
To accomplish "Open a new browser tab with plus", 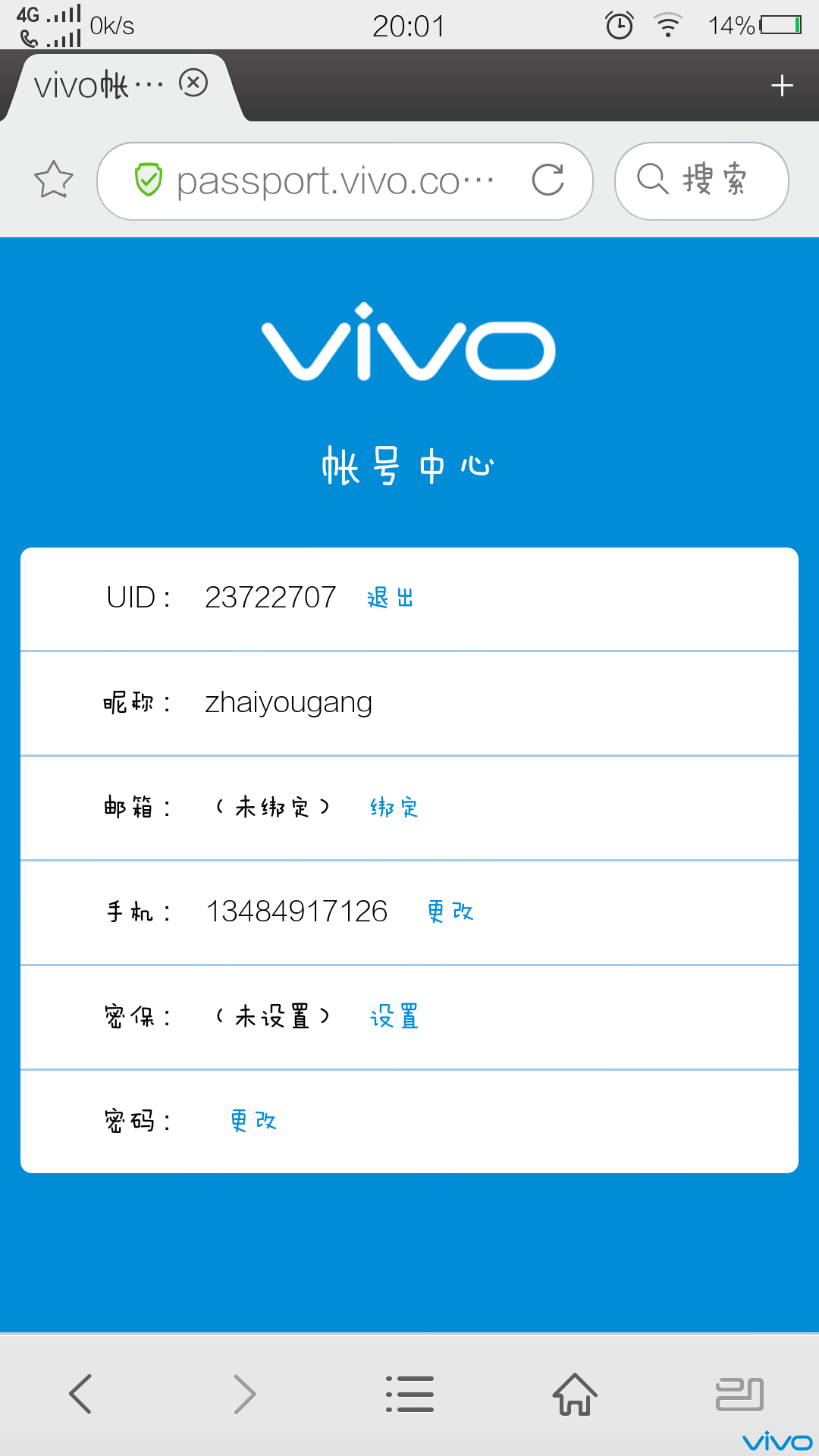I will tap(781, 86).
